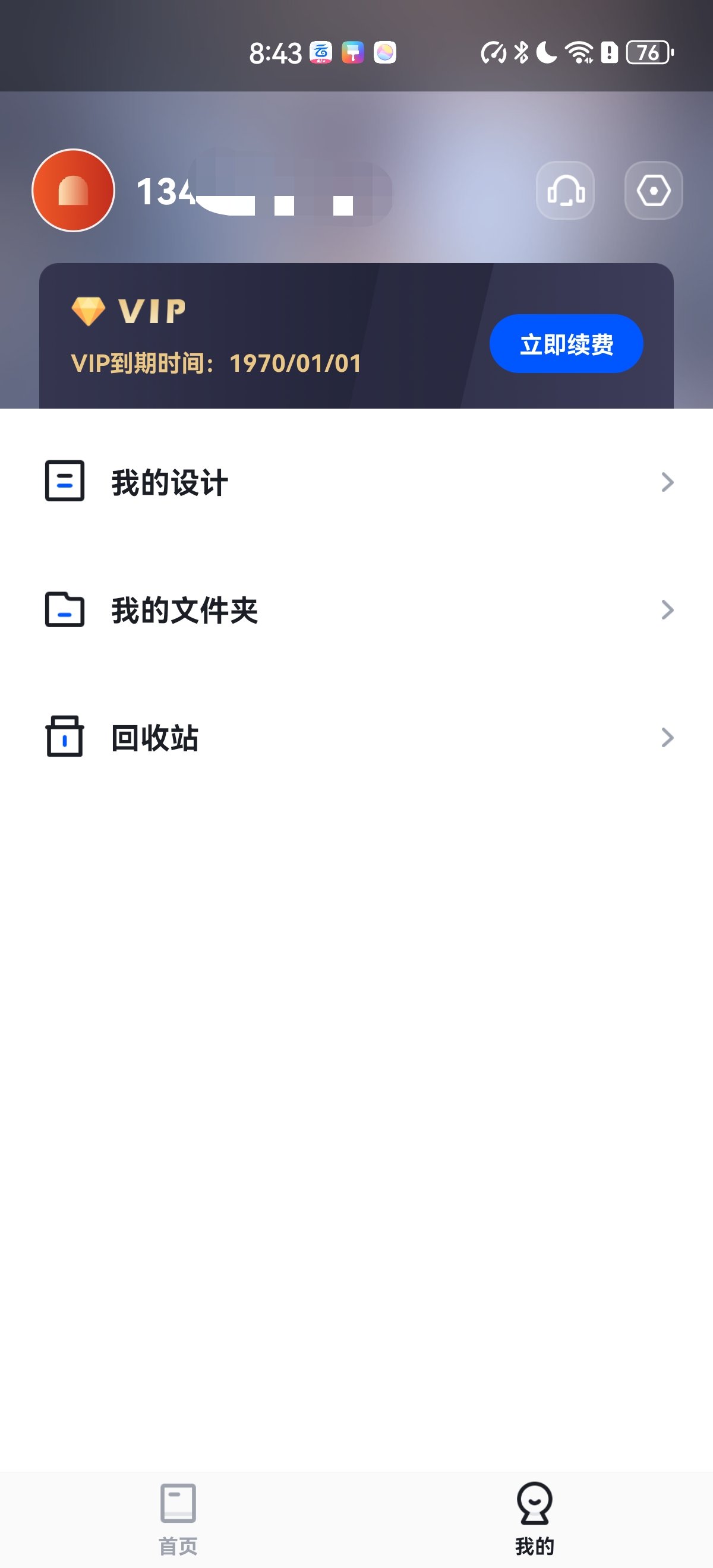Expand 回收站 using its chevron
This screenshot has width=713, height=1568.
coord(667,738)
